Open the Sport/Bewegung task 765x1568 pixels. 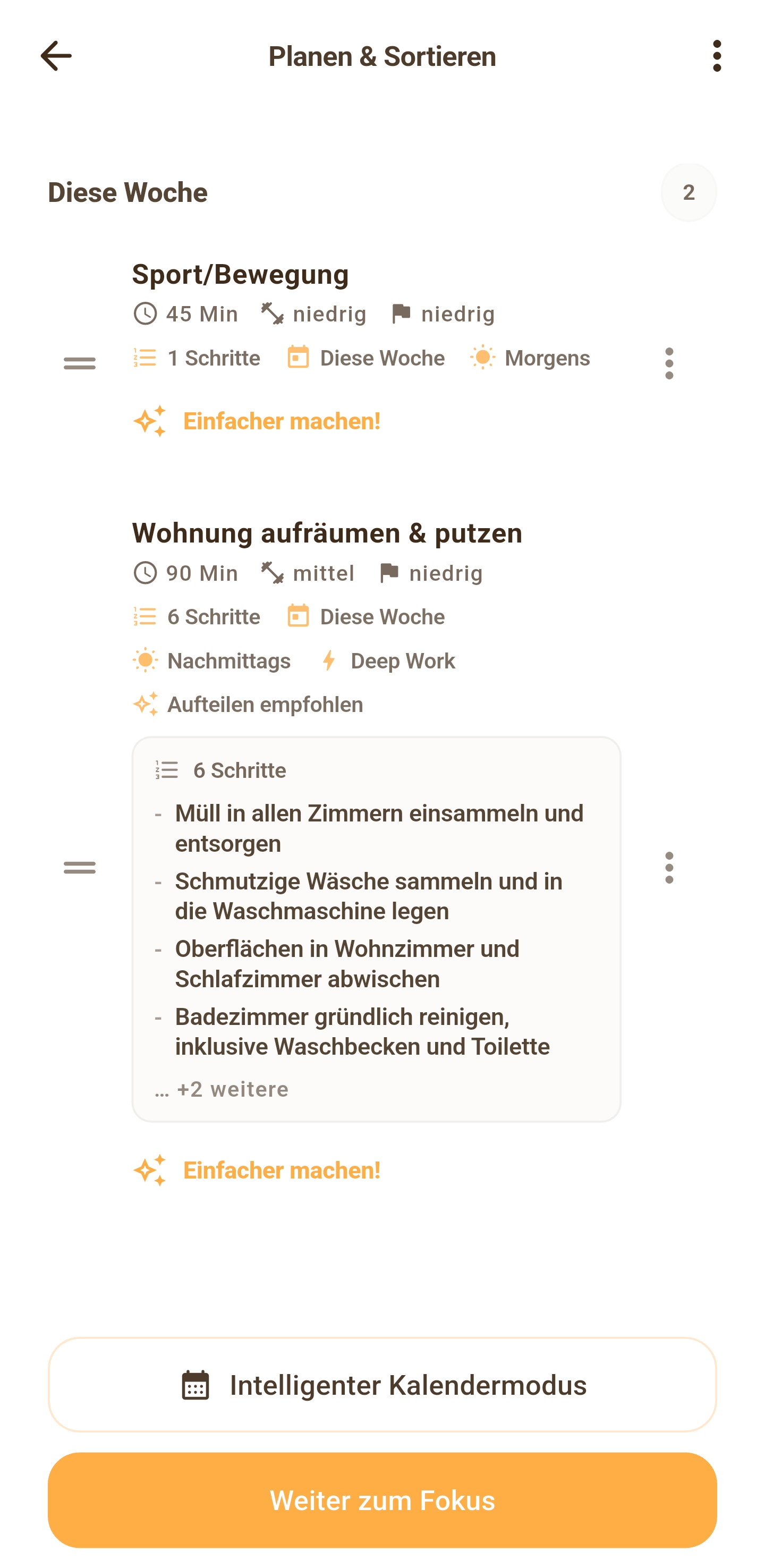click(x=241, y=275)
